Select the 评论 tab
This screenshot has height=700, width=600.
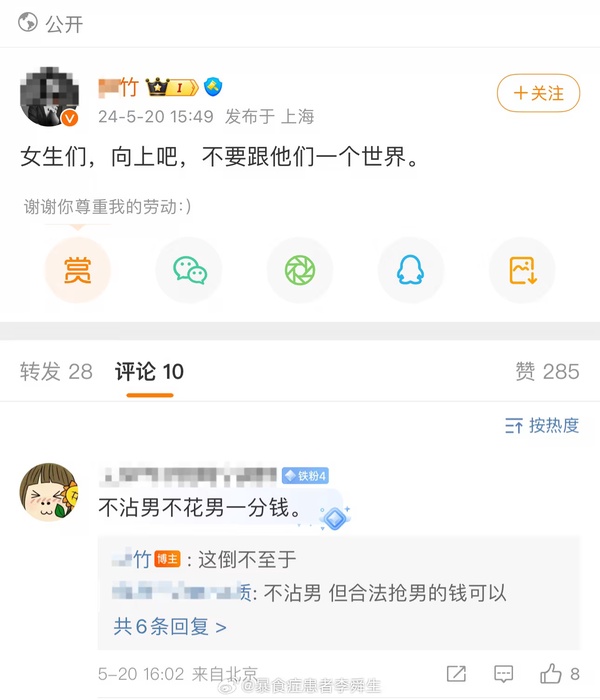[149, 372]
